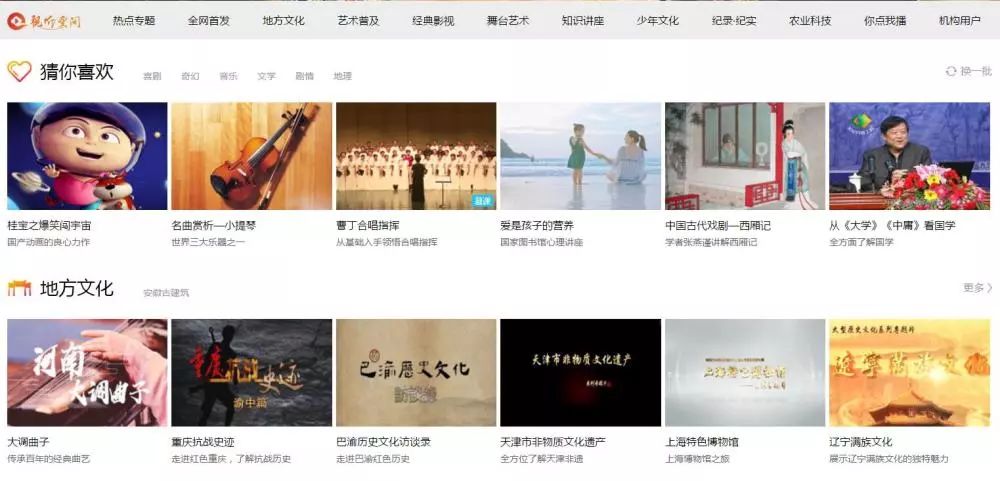This screenshot has height=481, width=1000.
Task: Open the 机构用户 menu item
Action: [x=959, y=20]
